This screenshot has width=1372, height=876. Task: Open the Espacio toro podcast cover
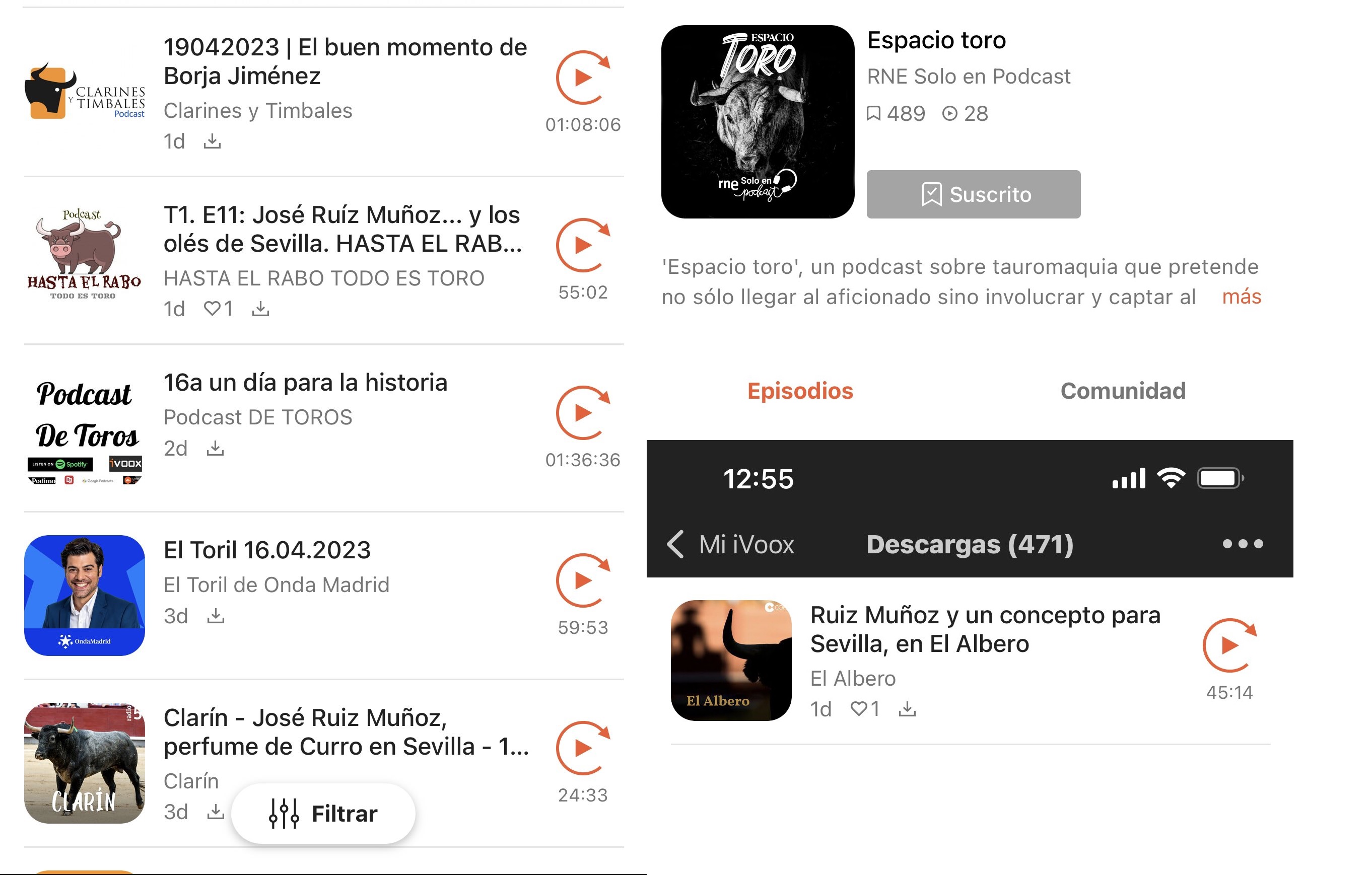(x=757, y=121)
